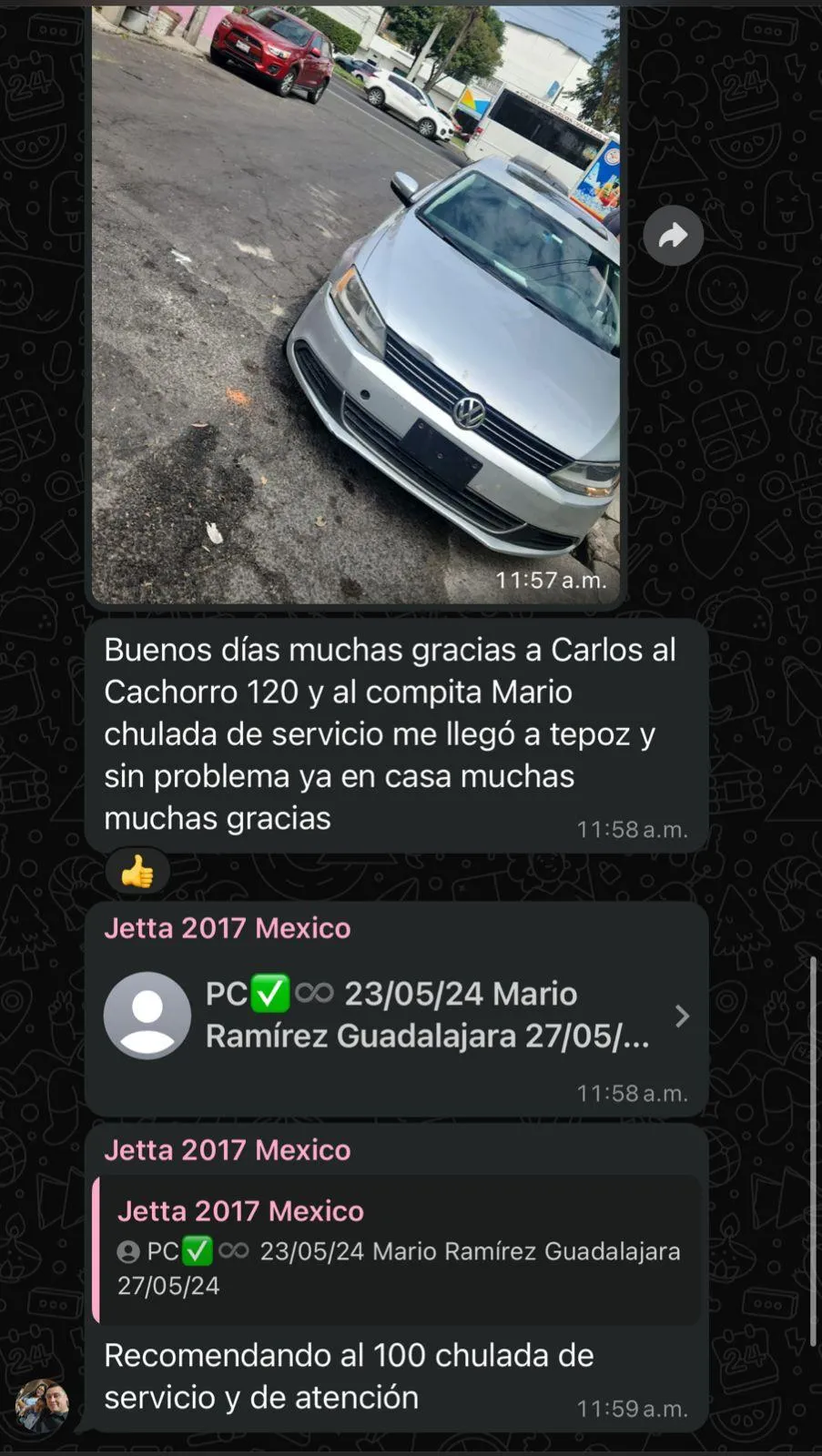
Task: Open the shared contact card for Mario Ramírez
Action: [397, 1016]
